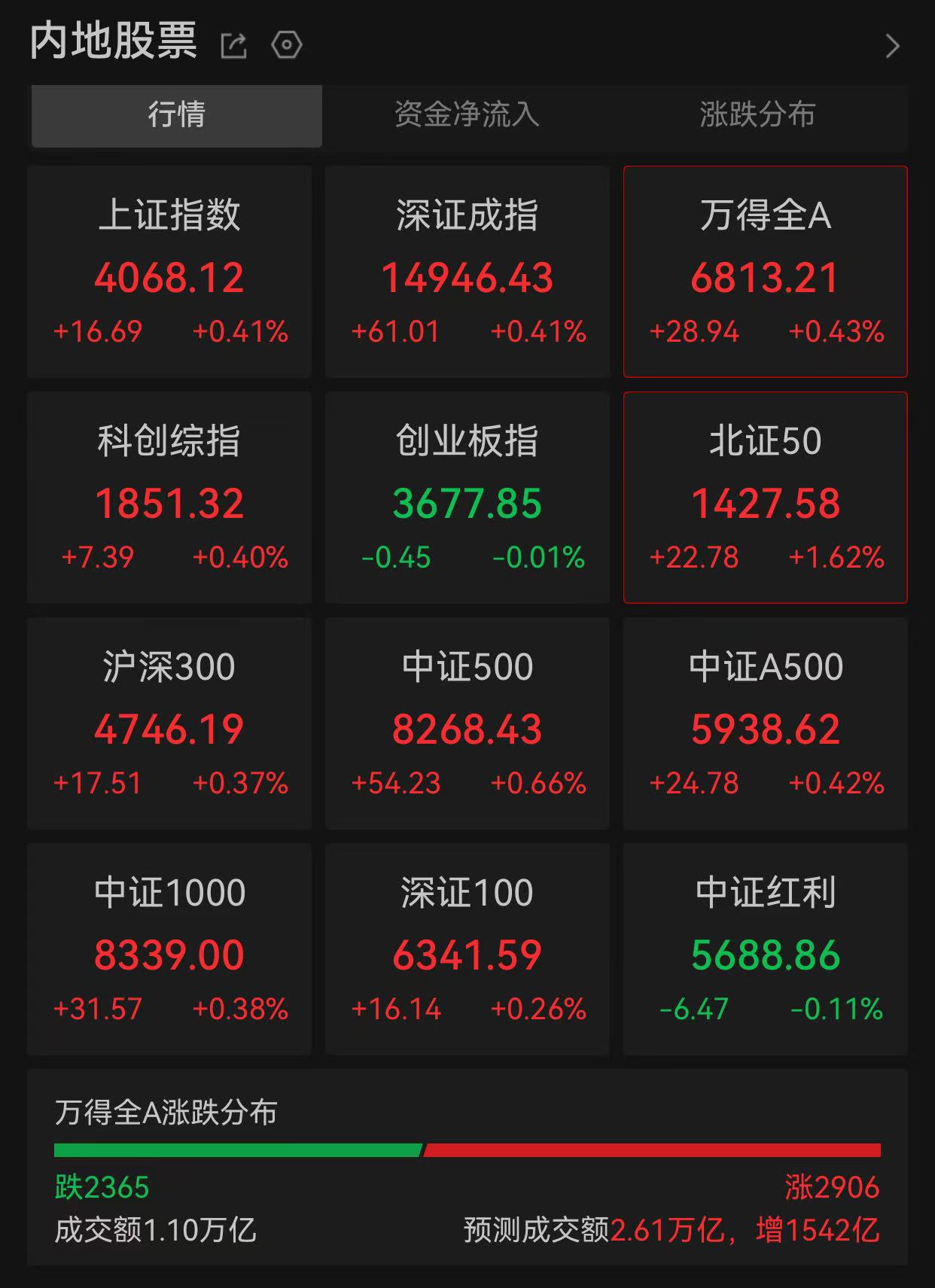Switch to the 涨跌分布 tab
The height and width of the screenshot is (1288, 935).
tap(757, 115)
